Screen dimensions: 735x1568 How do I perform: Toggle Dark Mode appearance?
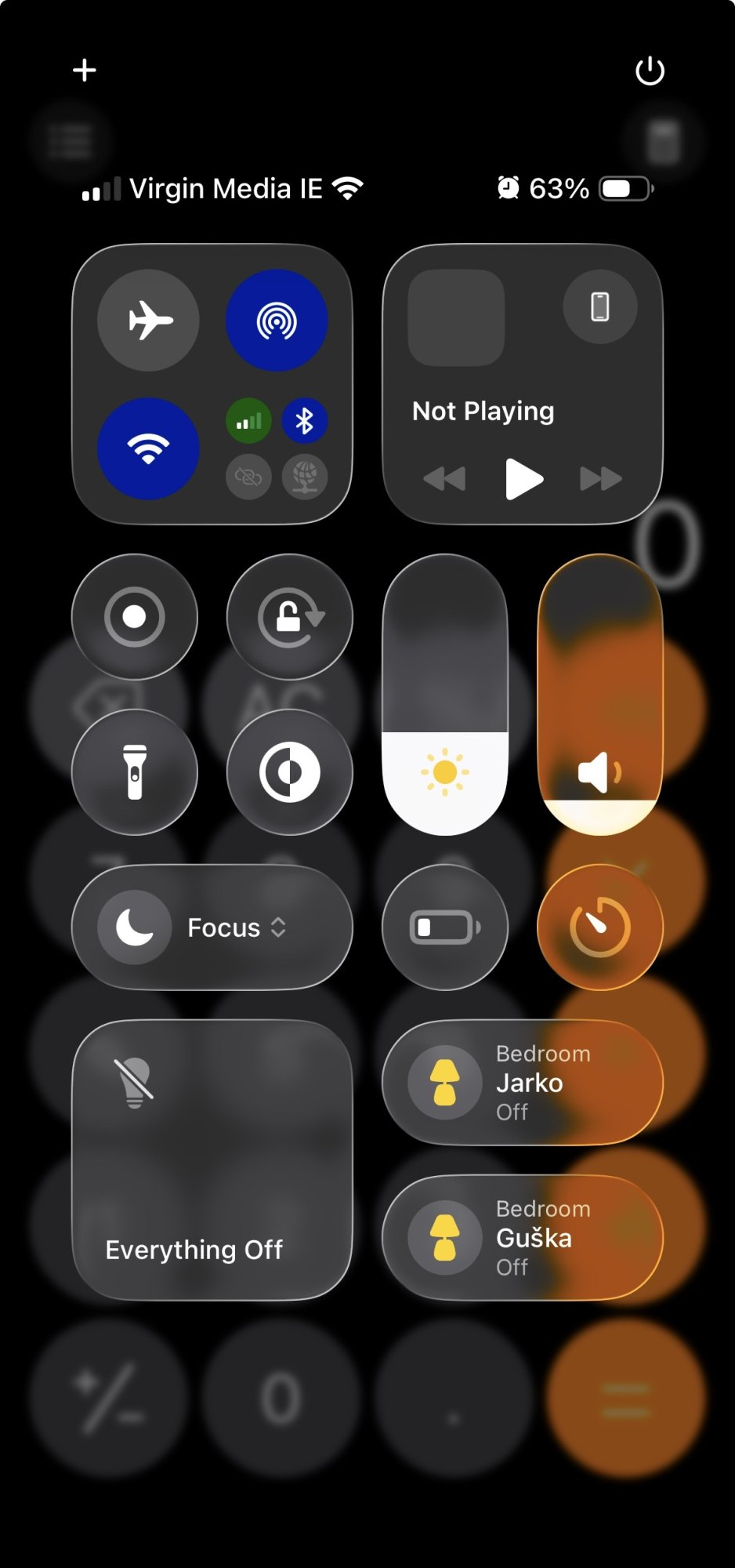(289, 772)
